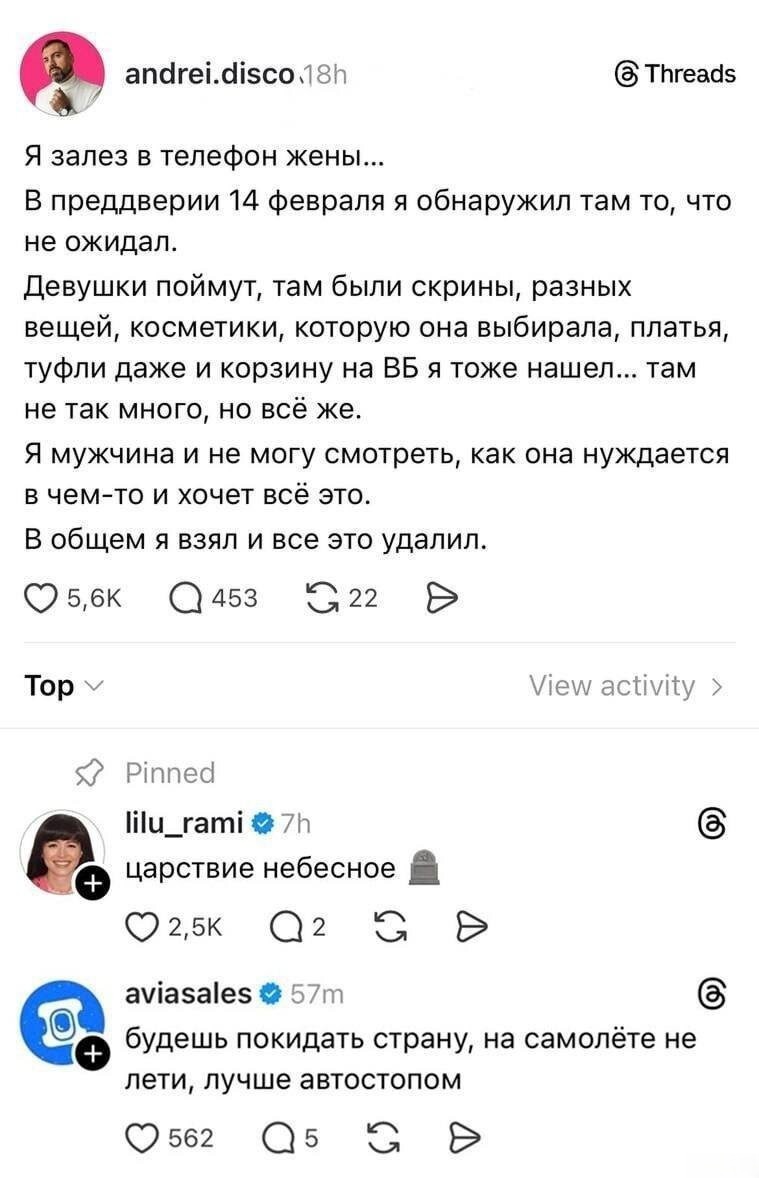
Task: Open lilu_rami's profile by username
Action: click(x=183, y=823)
